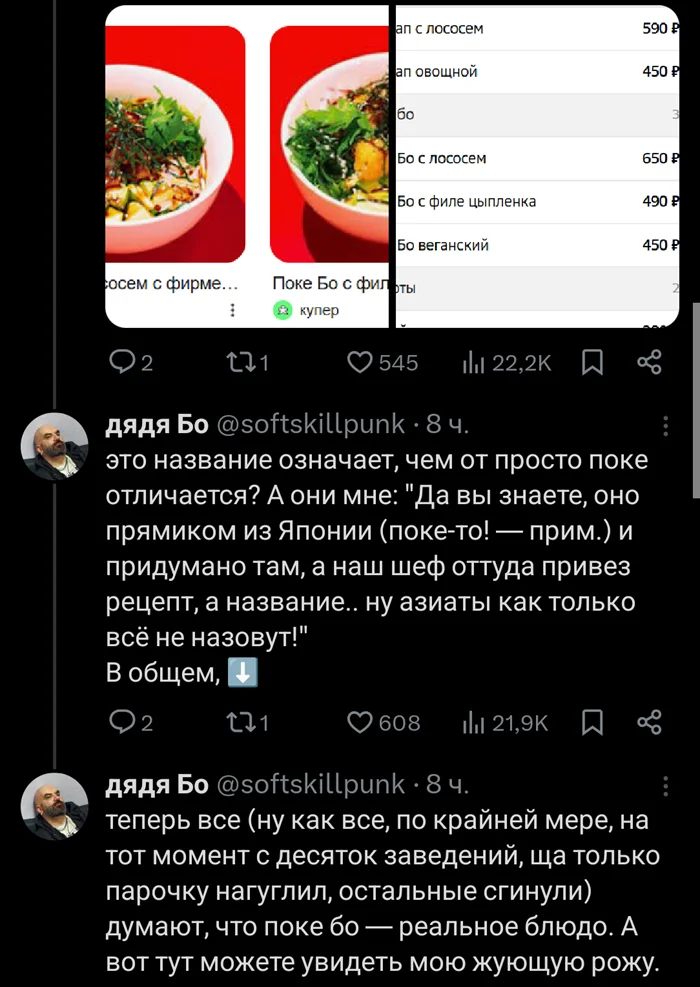Viewport: 700px width, 987px height.
Task: Like the tweet showing 608 likes
Action: point(360,722)
